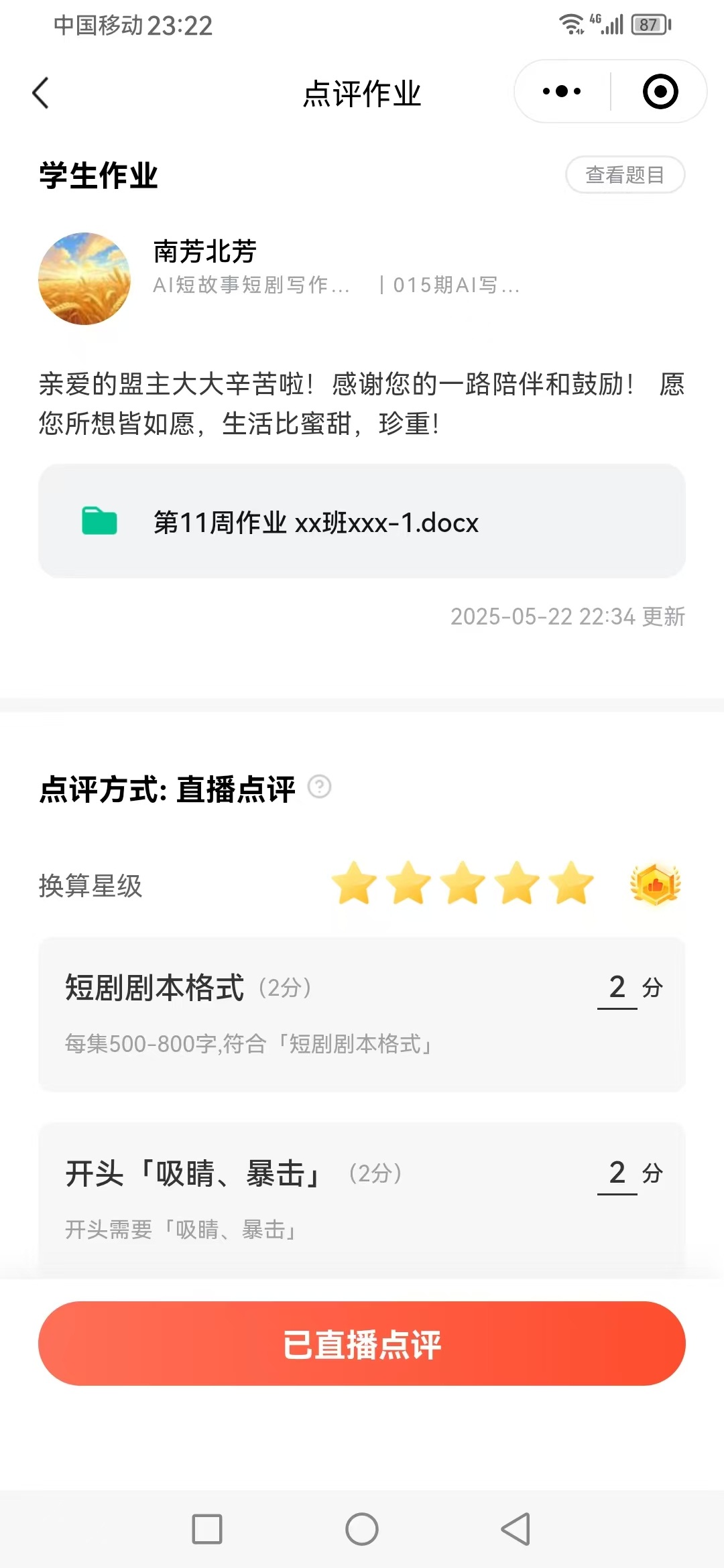This screenshot has height=1568, width=724.
Task: Close the mini program with the circle icon
Action: (660, 91)
